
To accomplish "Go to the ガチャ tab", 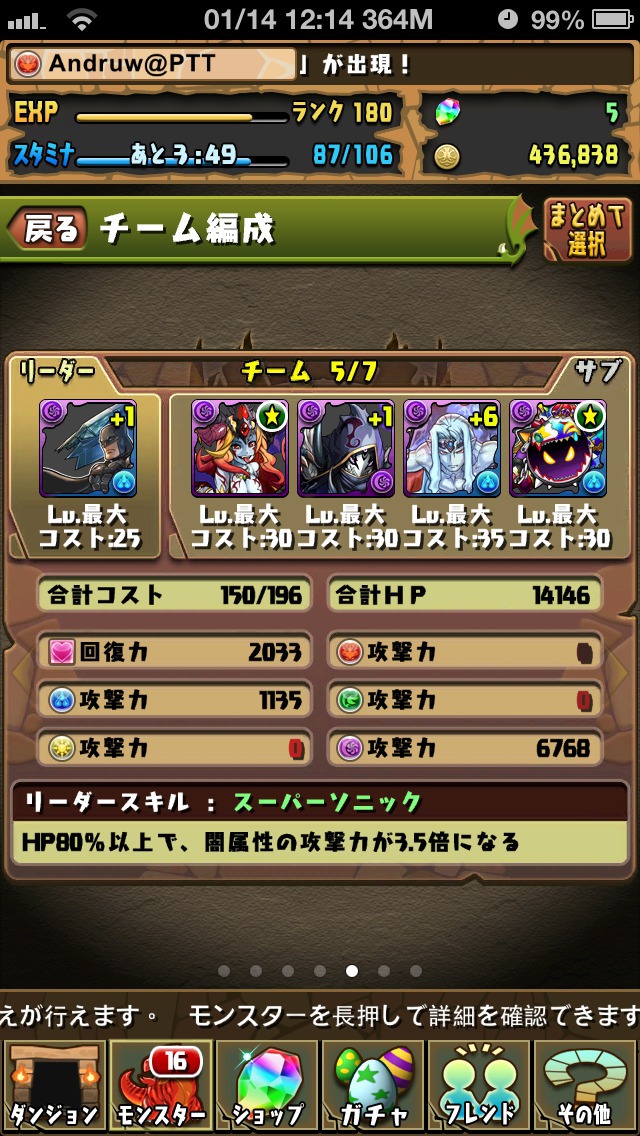I will 373,1086.
